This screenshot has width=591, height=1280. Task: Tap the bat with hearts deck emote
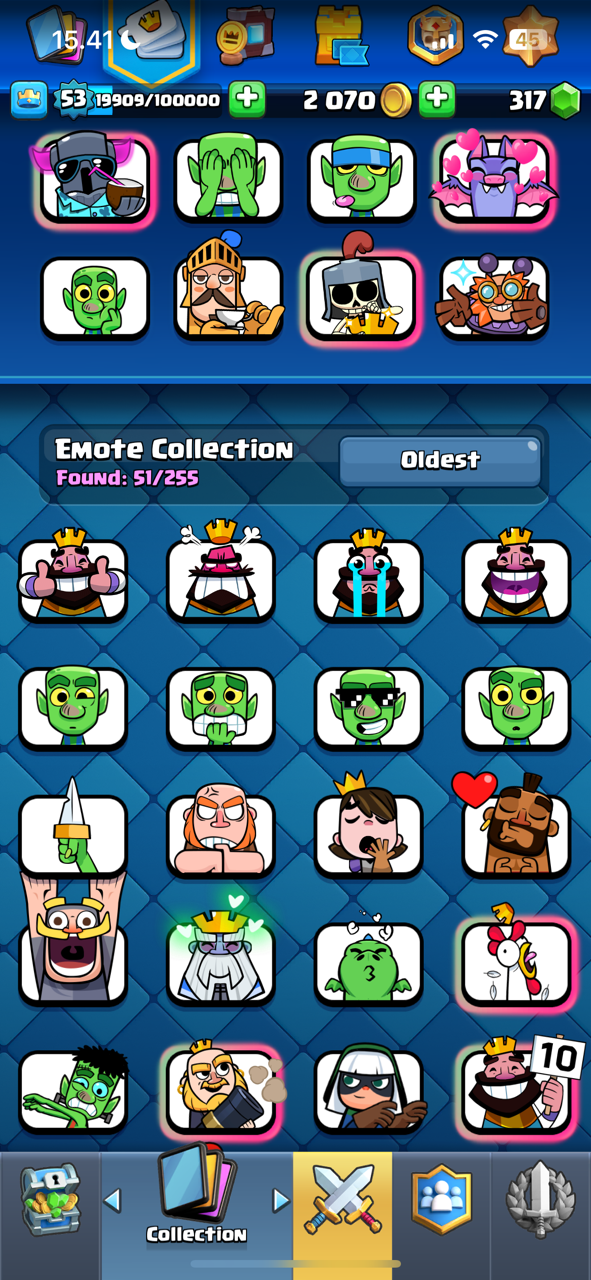coord(494,178)
